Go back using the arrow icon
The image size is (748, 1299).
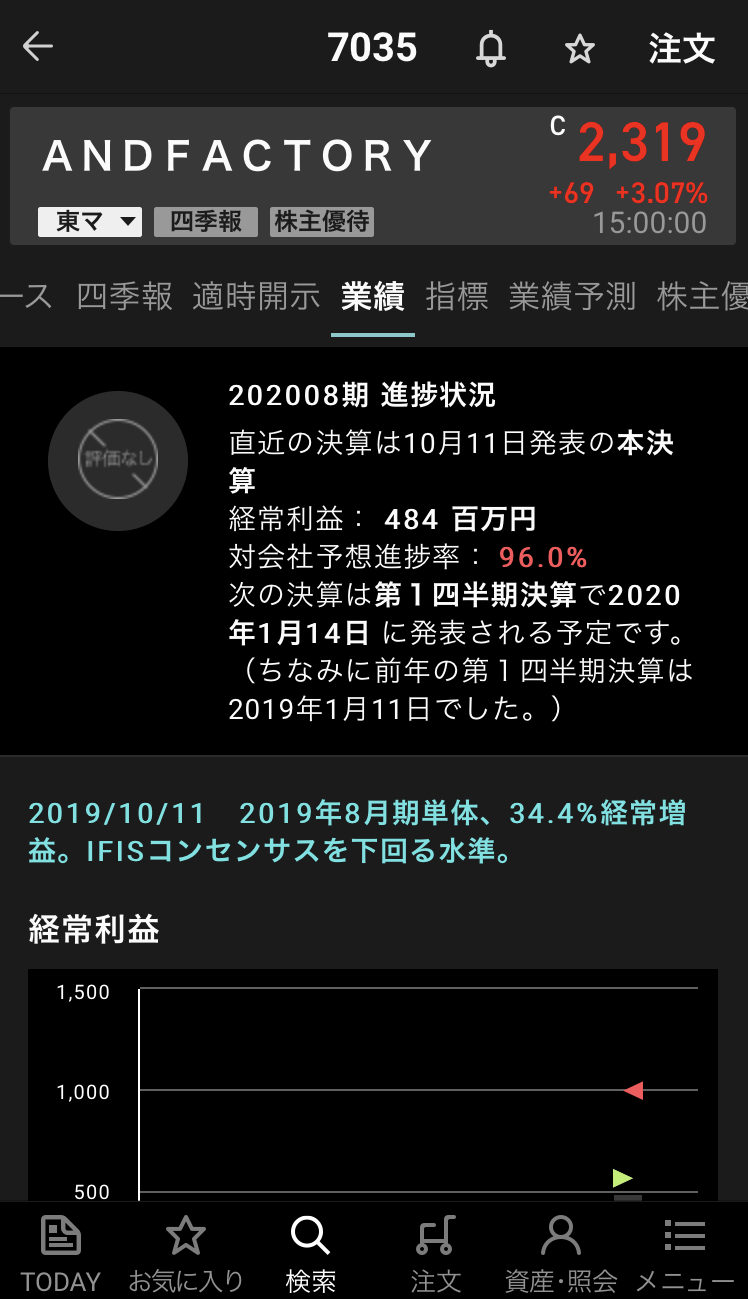click(x=38, y=47)
